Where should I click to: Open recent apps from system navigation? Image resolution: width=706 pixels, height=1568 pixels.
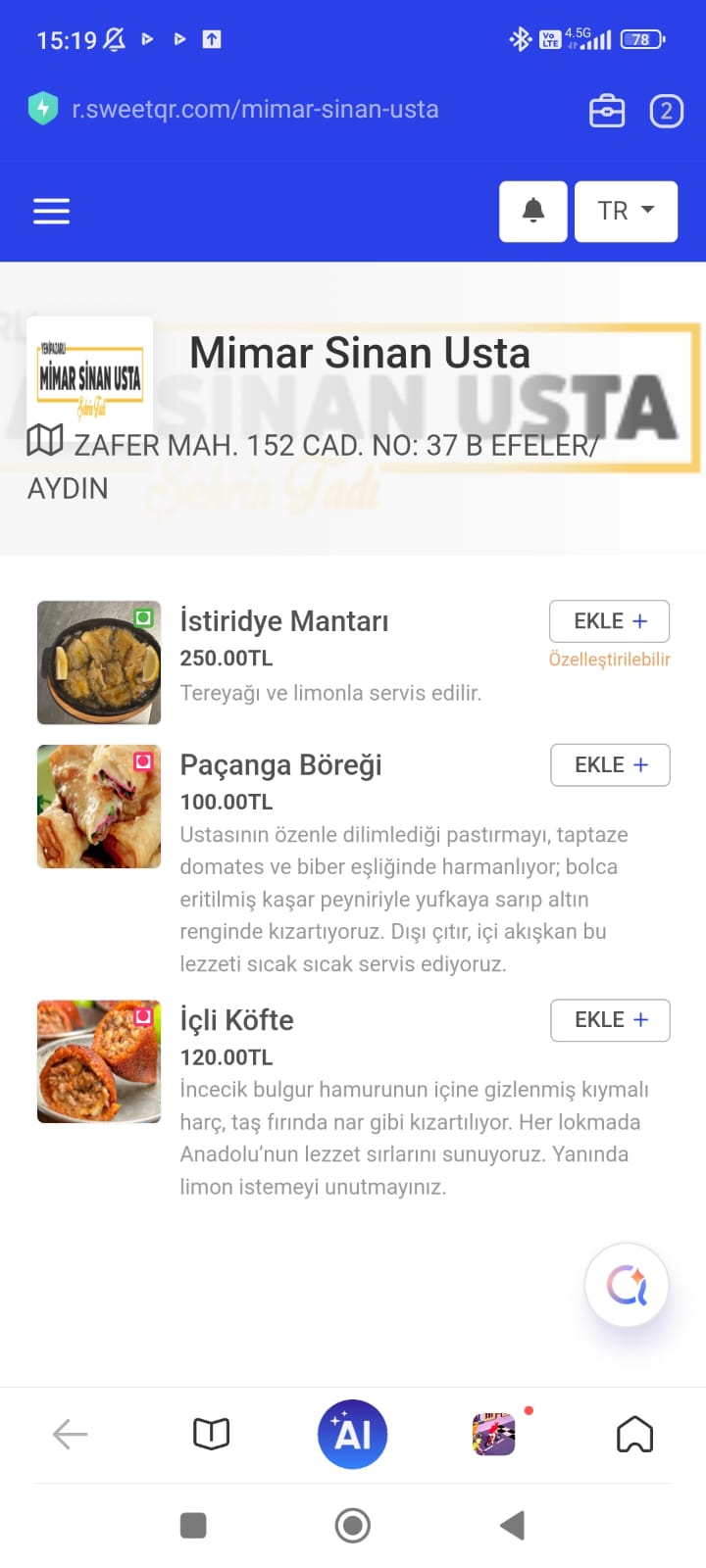pyautogui.click(x=193, y=1526)
